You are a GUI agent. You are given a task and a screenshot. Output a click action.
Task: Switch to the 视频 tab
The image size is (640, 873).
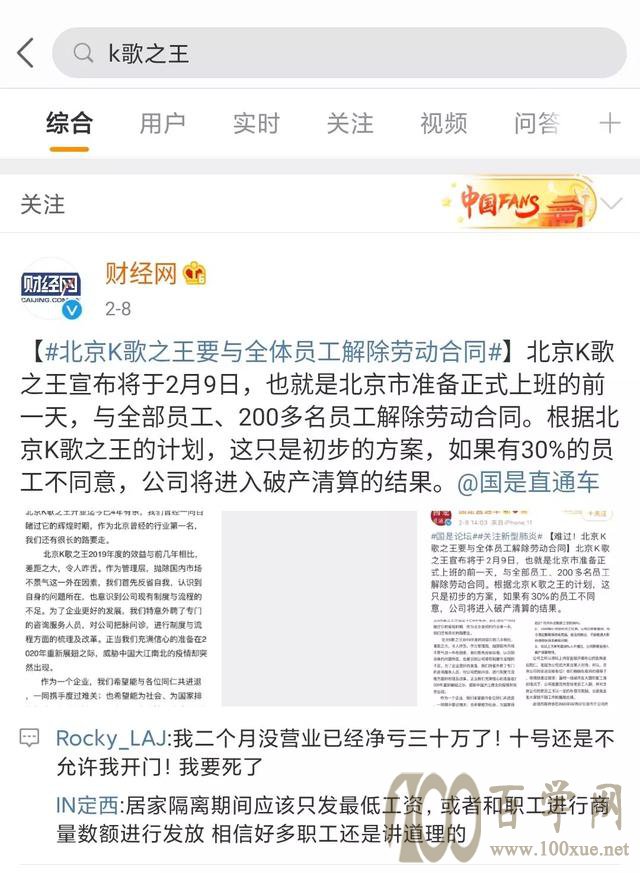443,123
